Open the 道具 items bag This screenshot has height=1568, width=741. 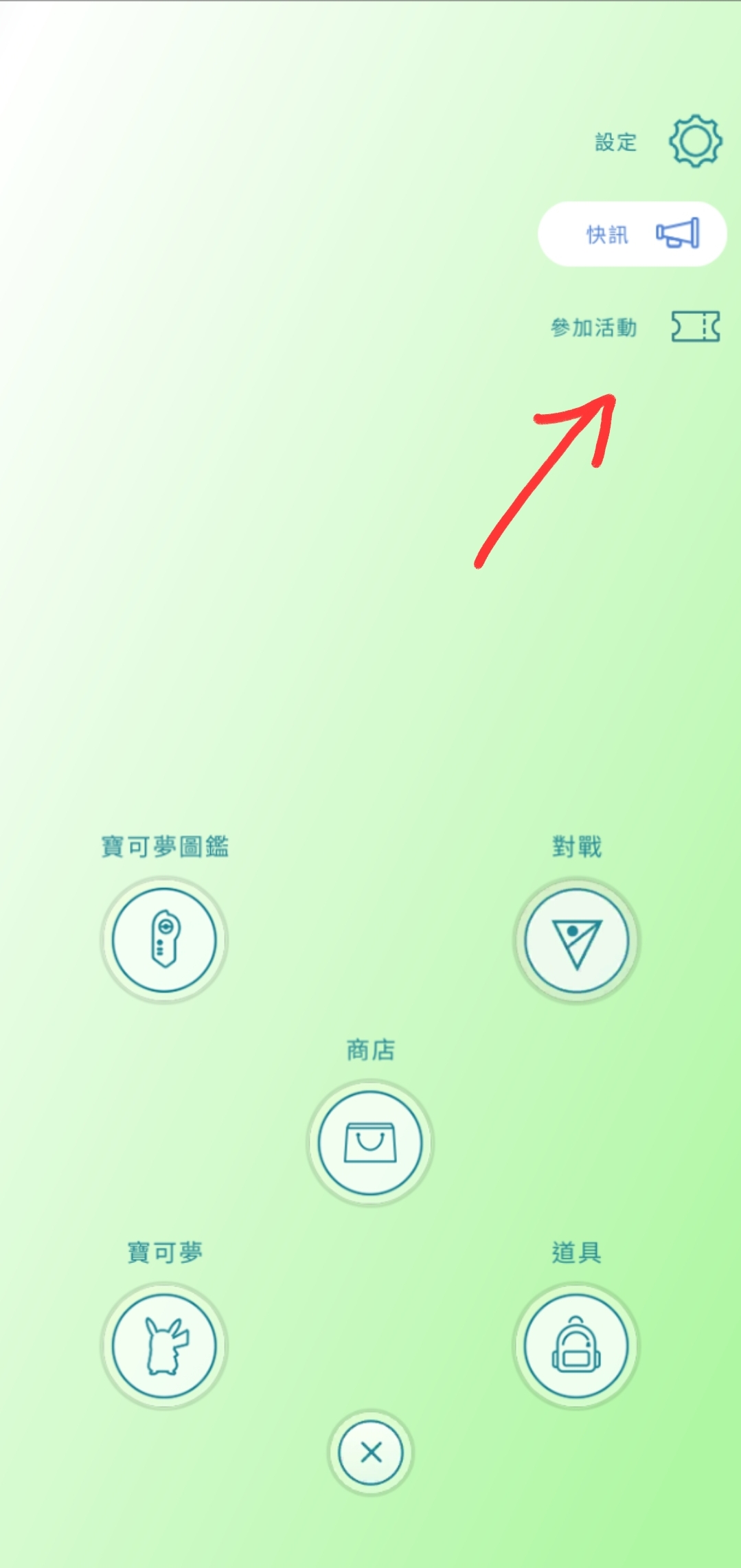coord(576,1345)
